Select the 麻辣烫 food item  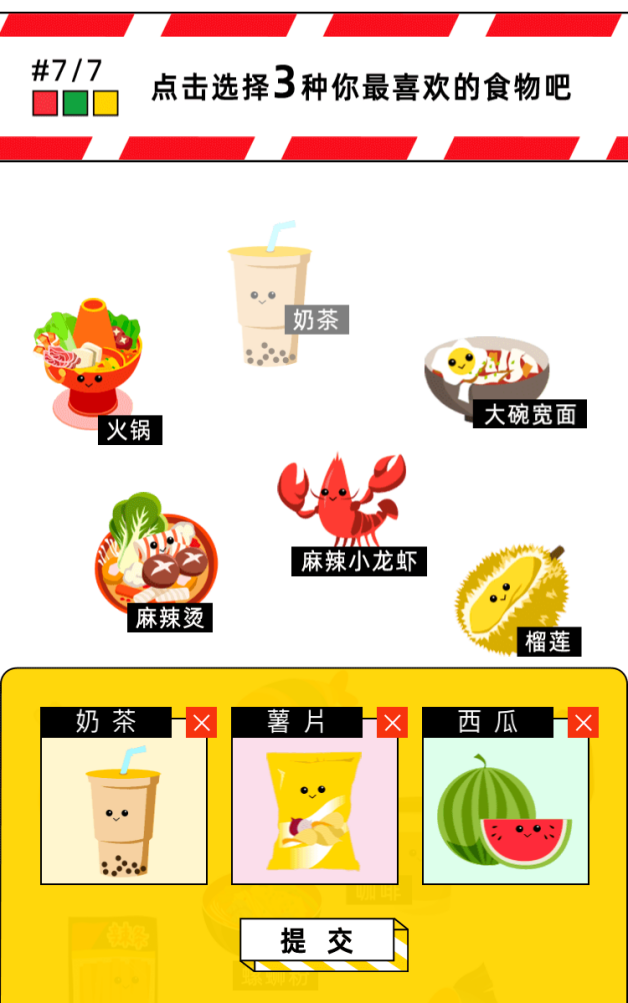tap(155, 560)
